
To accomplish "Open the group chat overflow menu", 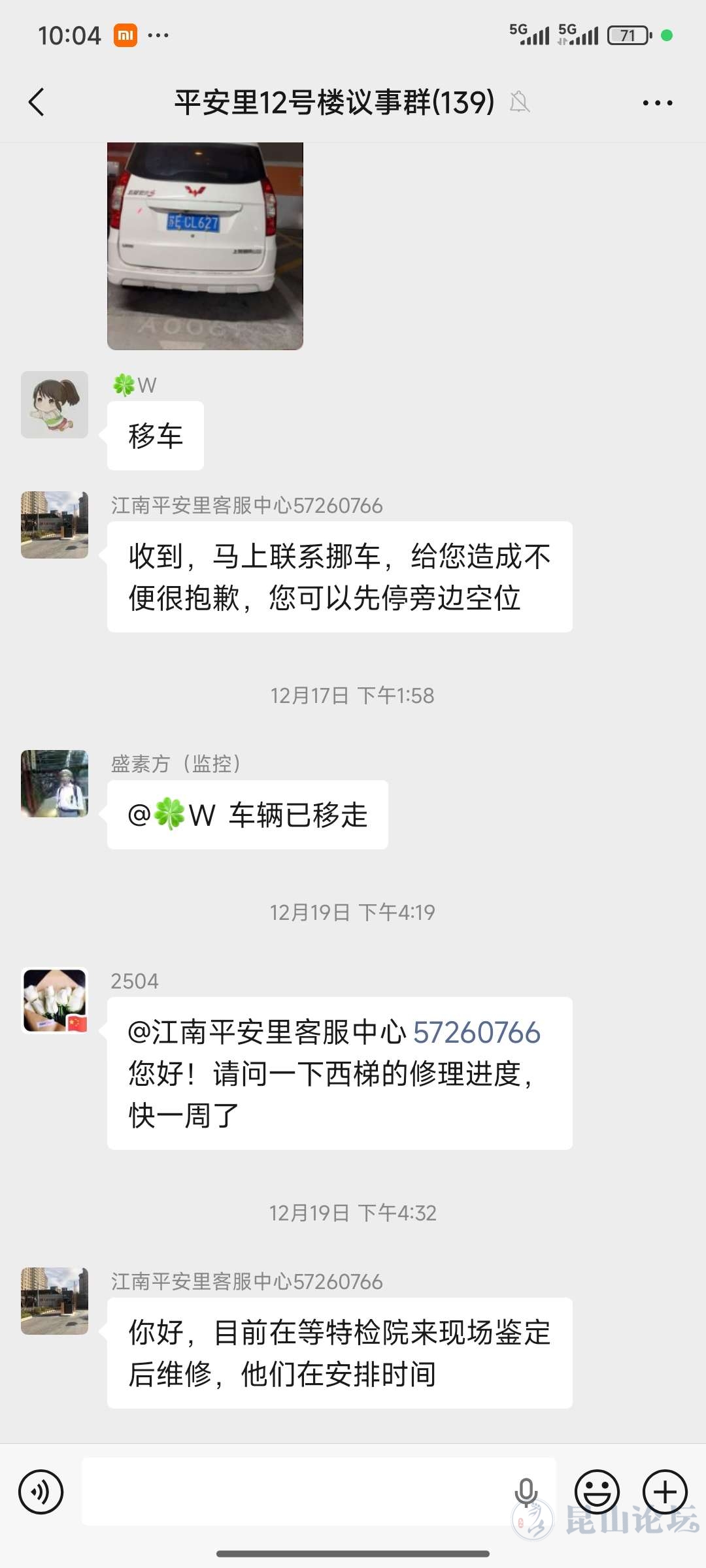I will [x=657, y=103].
